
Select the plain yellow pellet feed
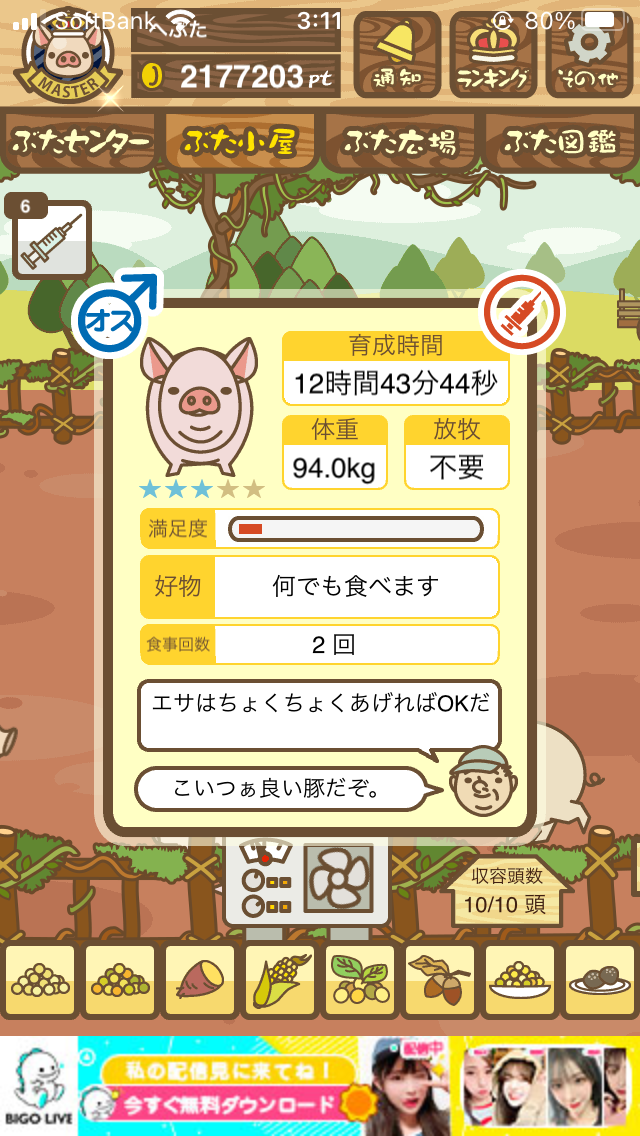click(x=41, y=980)
